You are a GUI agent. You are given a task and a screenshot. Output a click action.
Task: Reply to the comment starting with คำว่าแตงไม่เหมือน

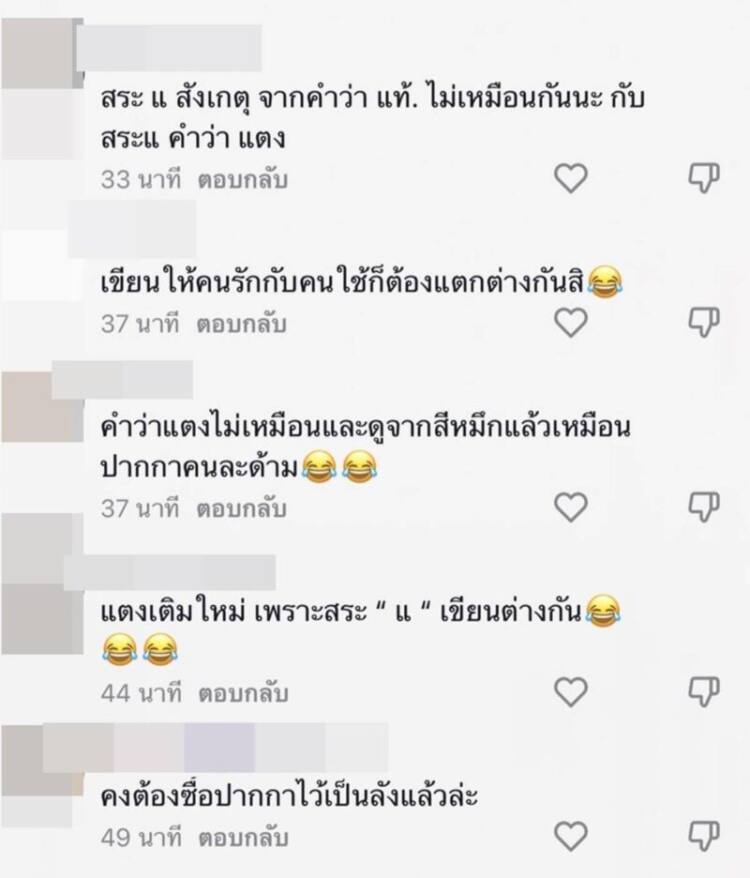242,508
